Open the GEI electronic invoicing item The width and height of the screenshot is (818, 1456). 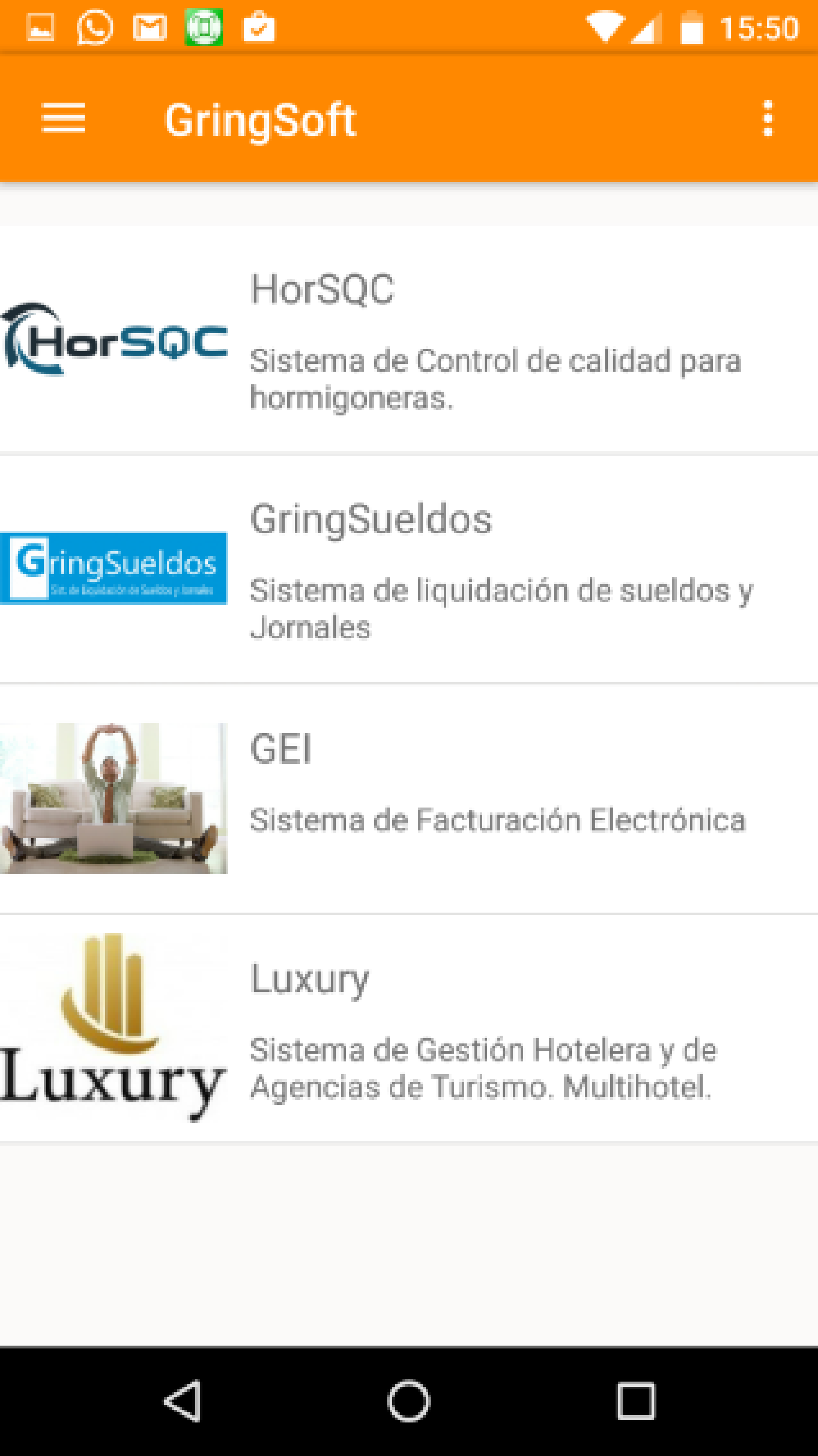(409, 798)
